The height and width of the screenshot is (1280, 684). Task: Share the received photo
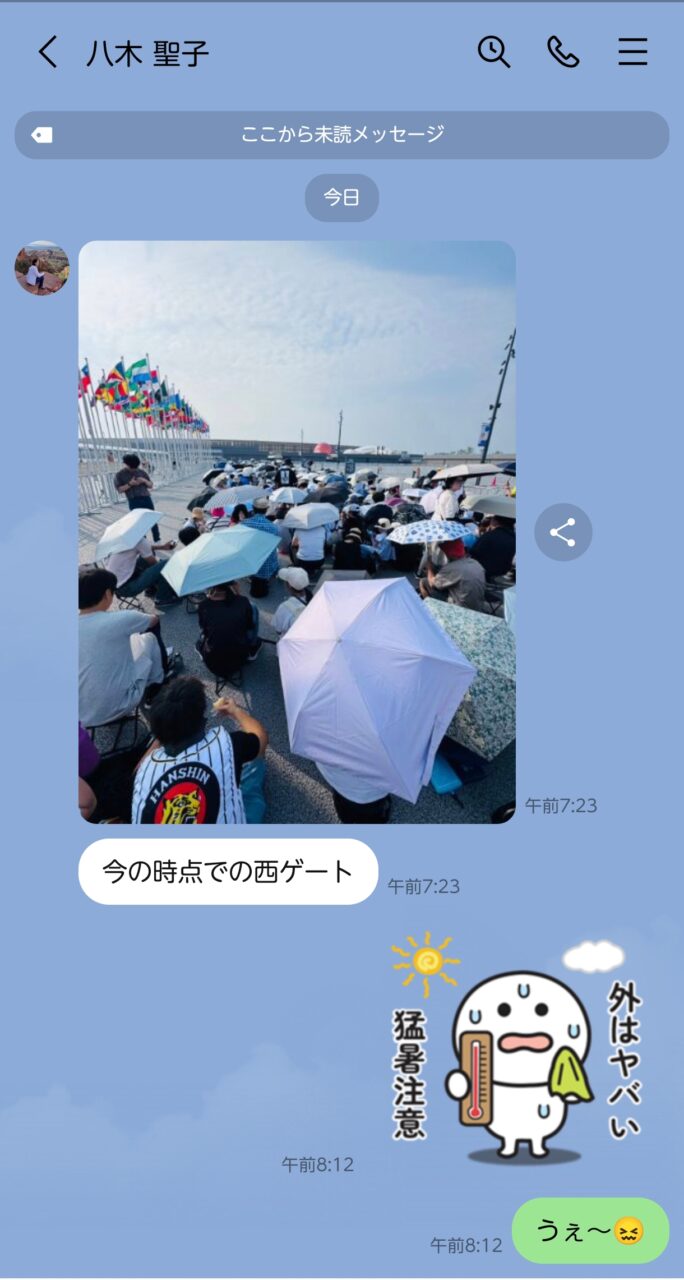point(563,532)
